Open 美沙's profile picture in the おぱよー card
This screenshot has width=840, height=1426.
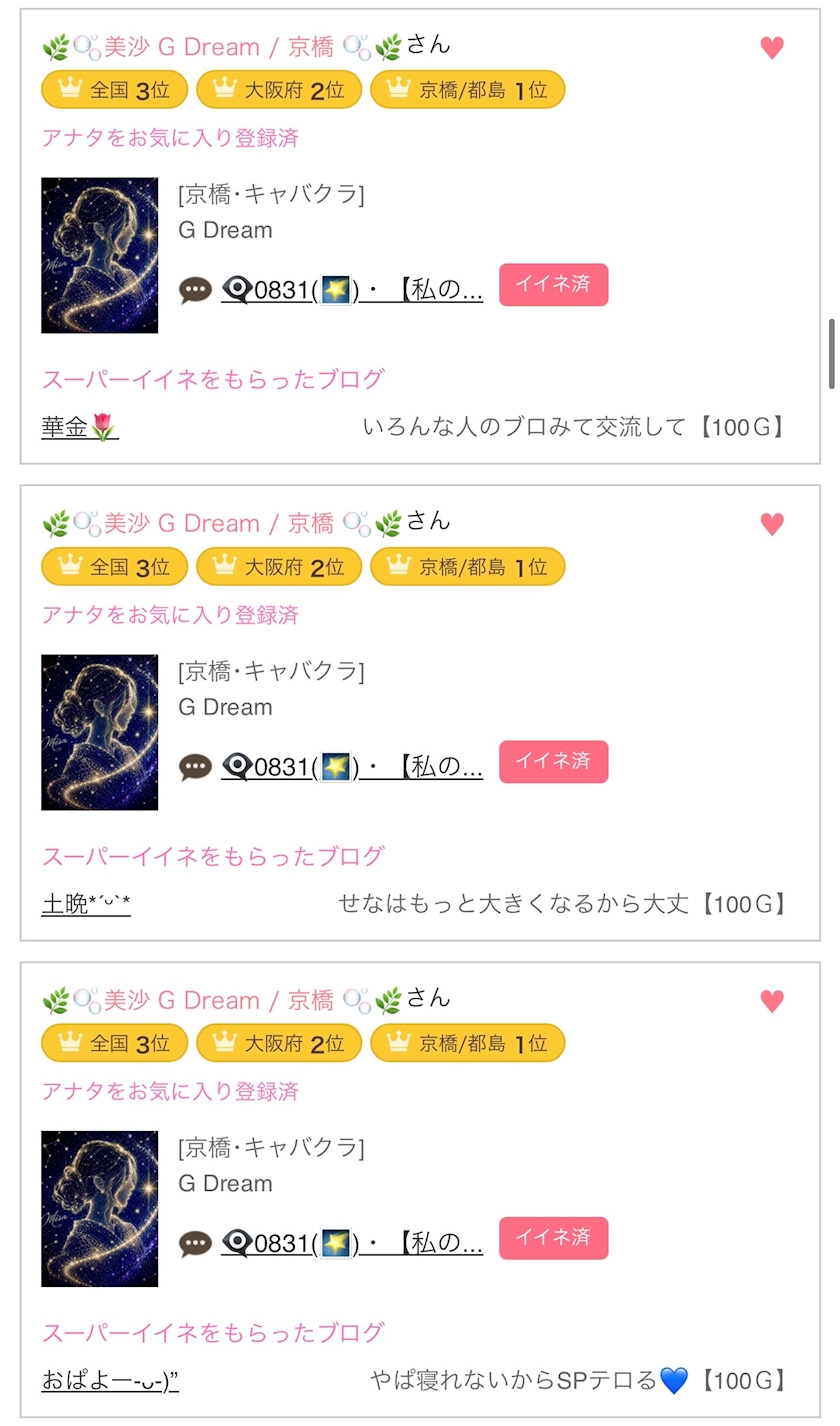click(100, 1209)
